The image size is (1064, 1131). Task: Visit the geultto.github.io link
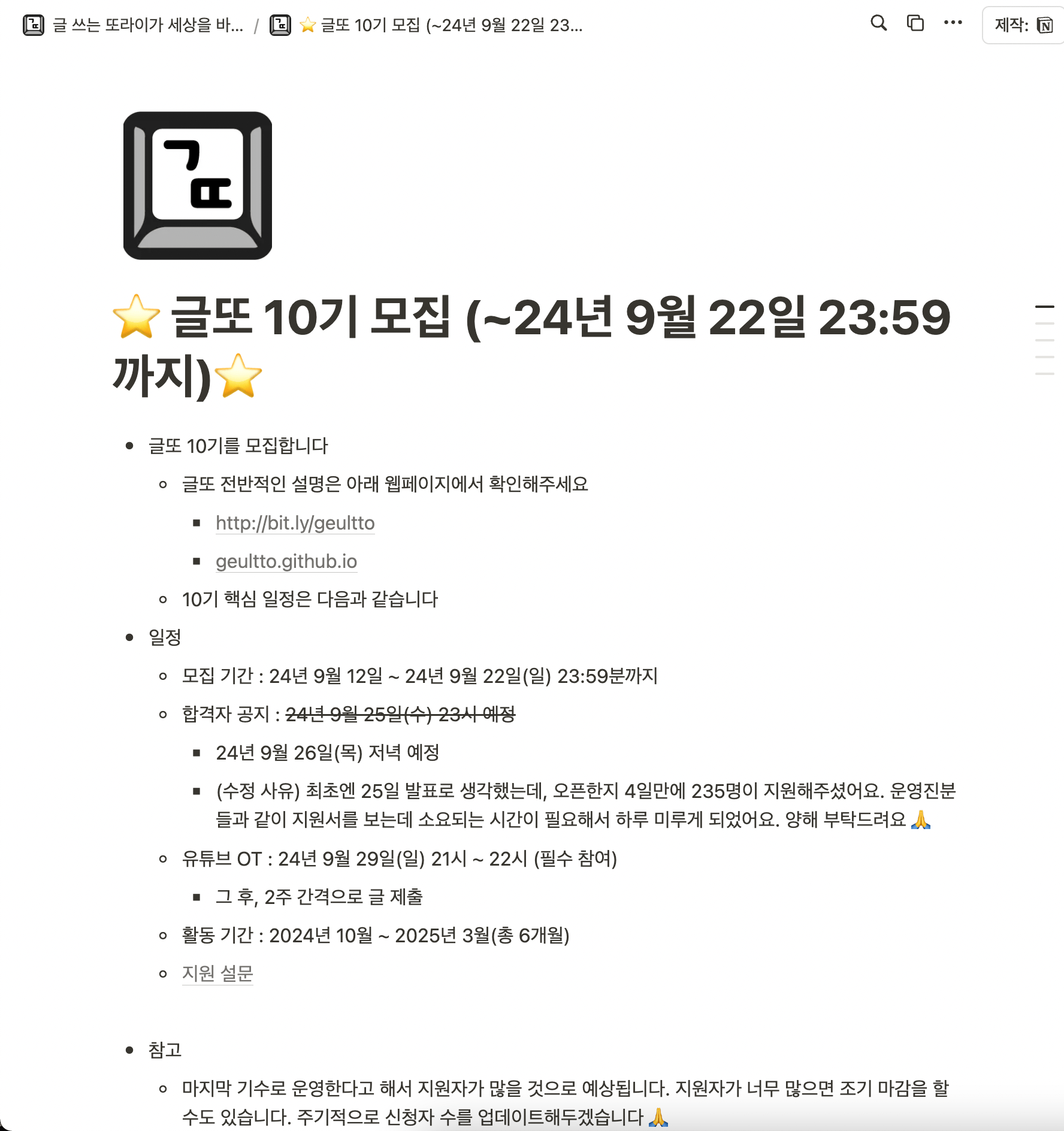pyautogui.click(x=286, y=561)
